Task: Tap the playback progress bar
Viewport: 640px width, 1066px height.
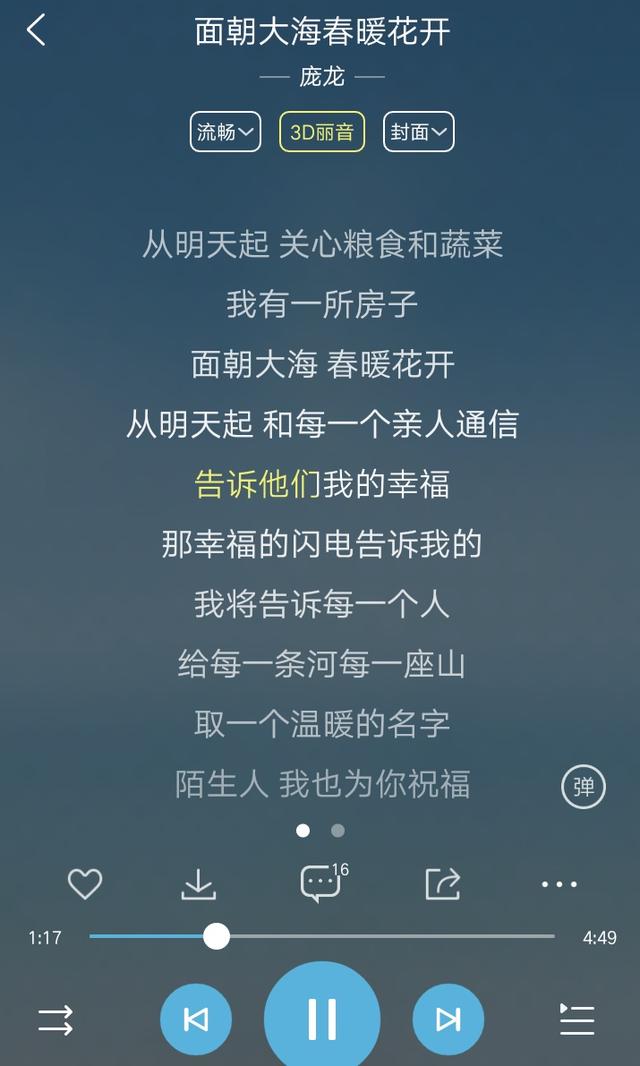Action: (322, 936)
